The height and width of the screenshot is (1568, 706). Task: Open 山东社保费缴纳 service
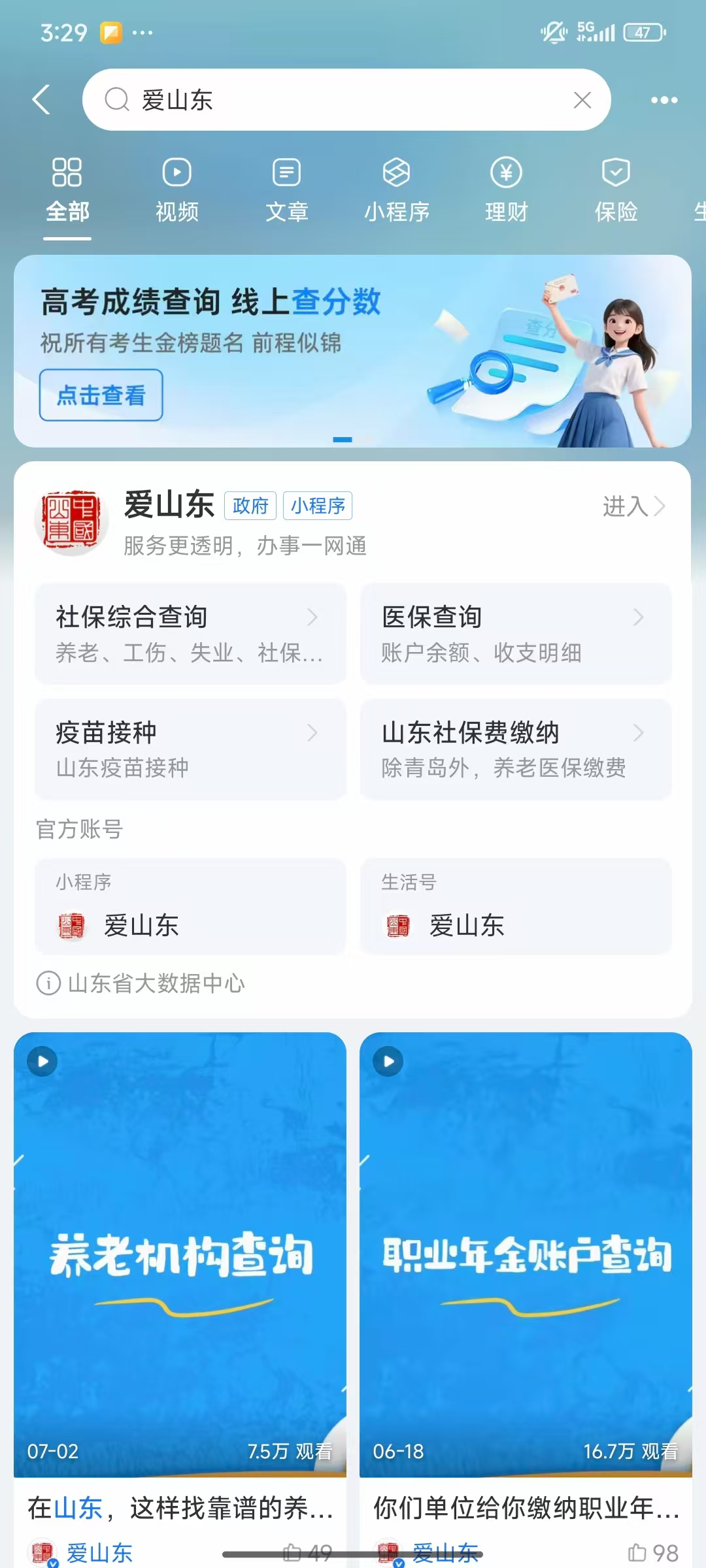516,749
